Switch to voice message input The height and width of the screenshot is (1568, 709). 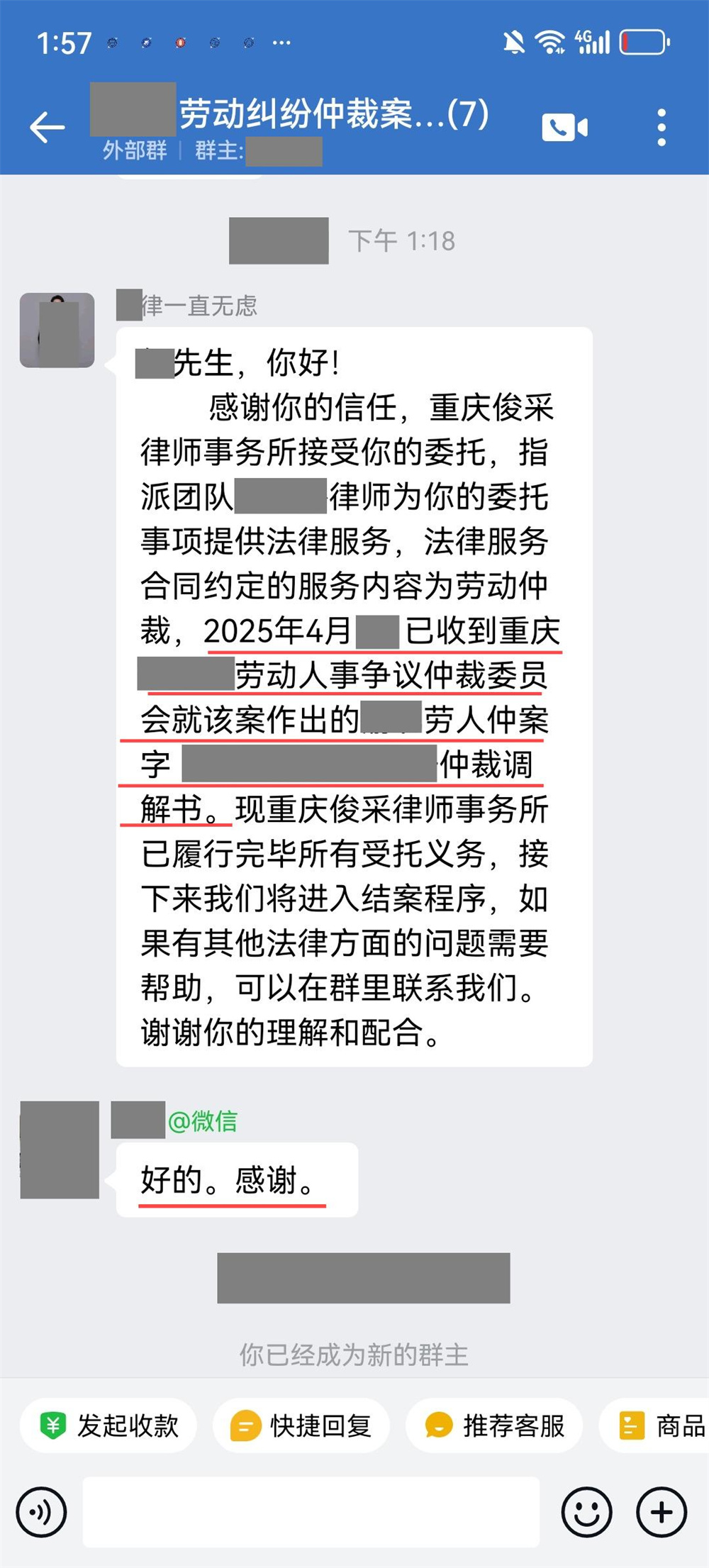click(41, 1512)
